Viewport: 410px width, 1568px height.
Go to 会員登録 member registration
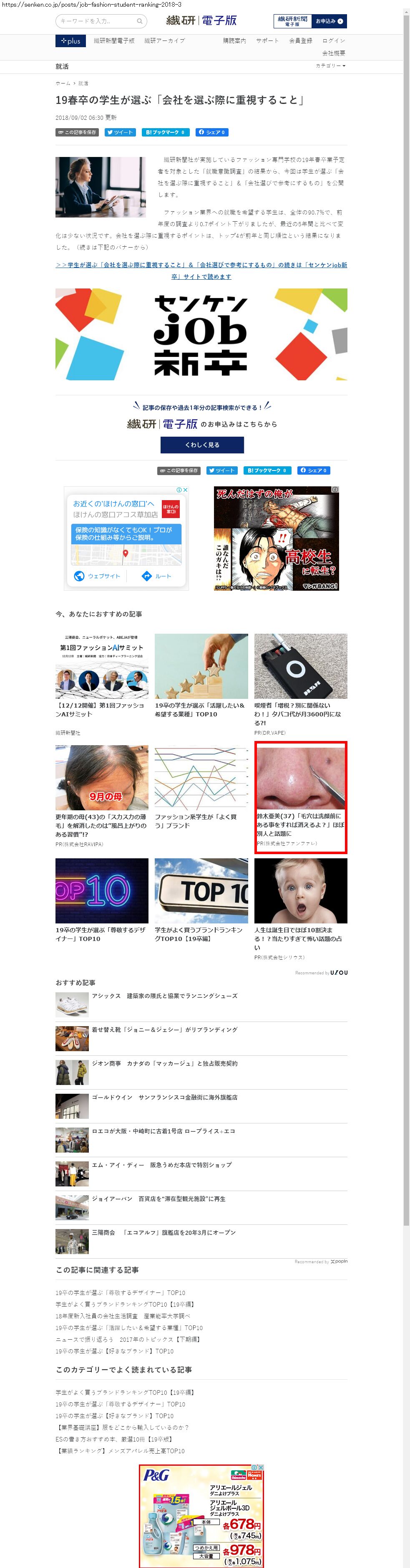click(300, 41)
